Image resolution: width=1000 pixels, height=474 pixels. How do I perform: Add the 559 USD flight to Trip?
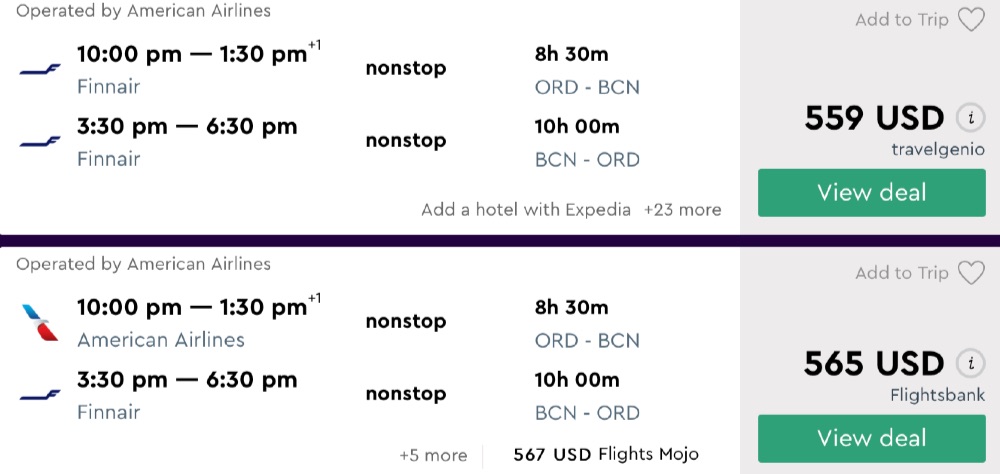[919, 20]
